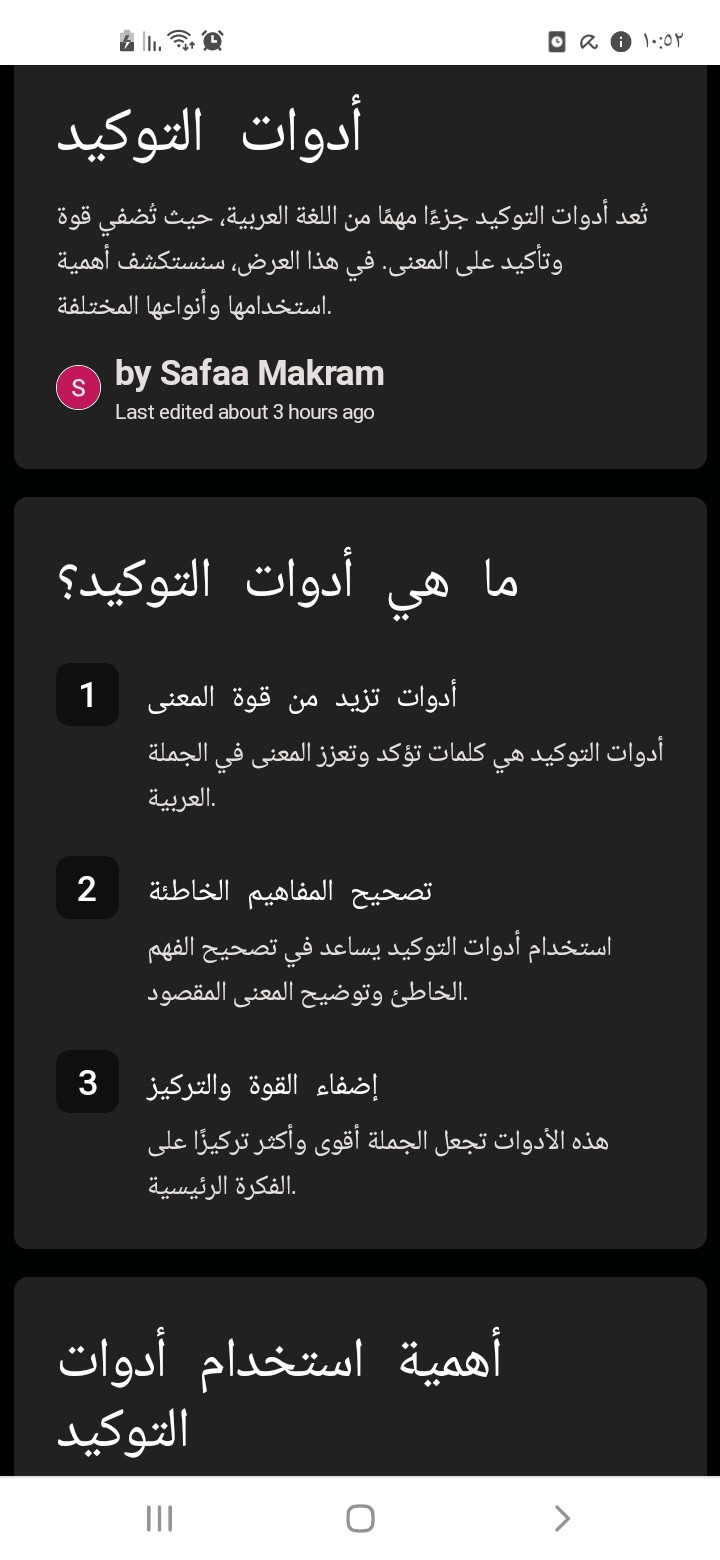Image resolution: width=720 pixels, height=1560 pixels.
Task: Tap the Safaa Makram author avatar
Action: pos(78,388)
